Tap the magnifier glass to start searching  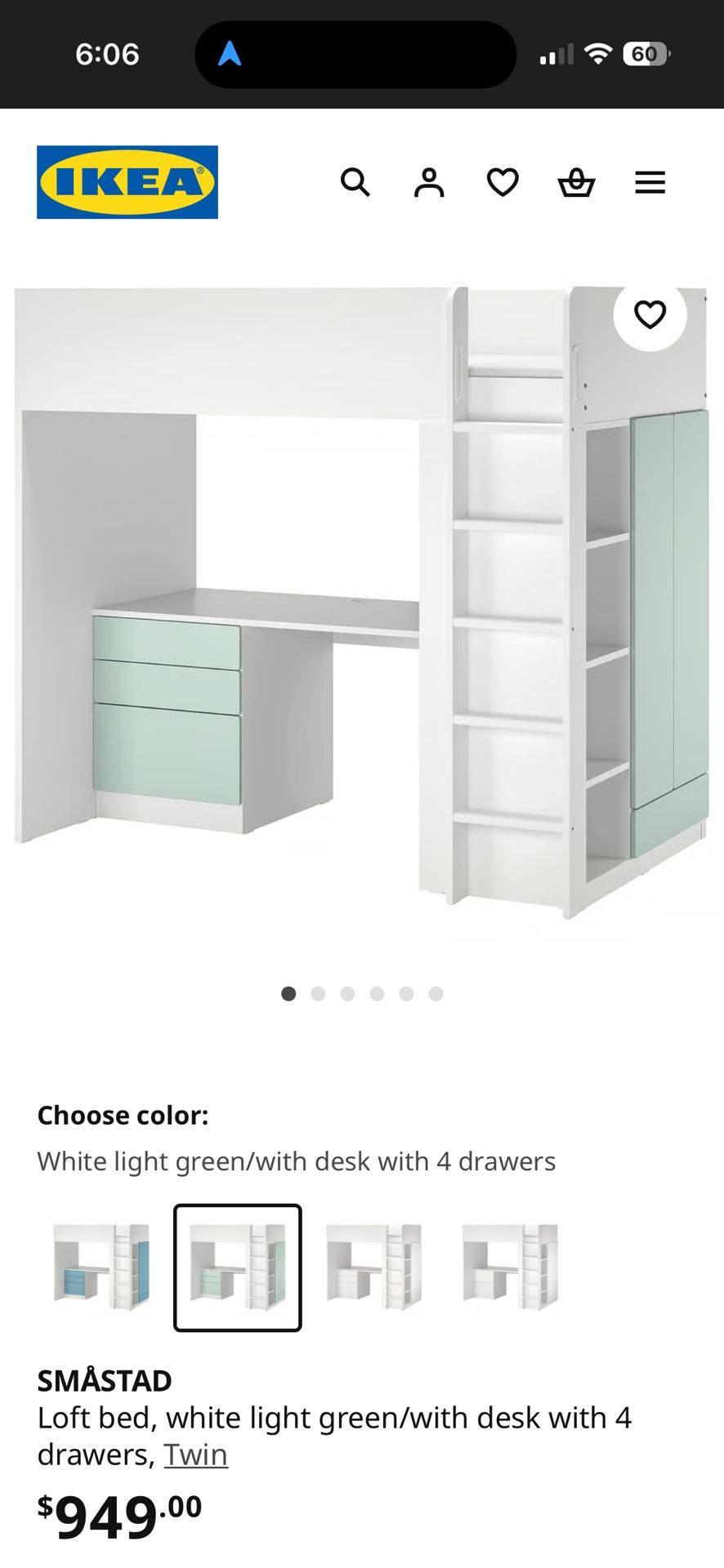(356, 182)
